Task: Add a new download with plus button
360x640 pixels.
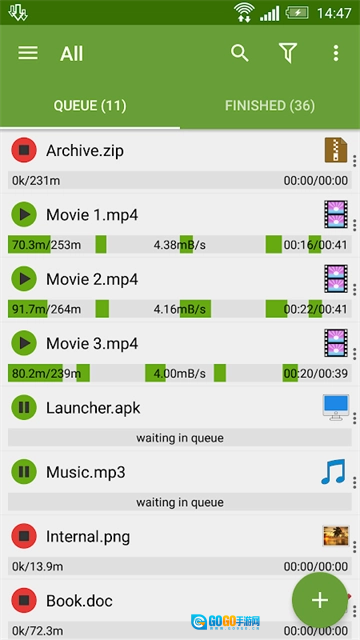Action: point(320,600)
